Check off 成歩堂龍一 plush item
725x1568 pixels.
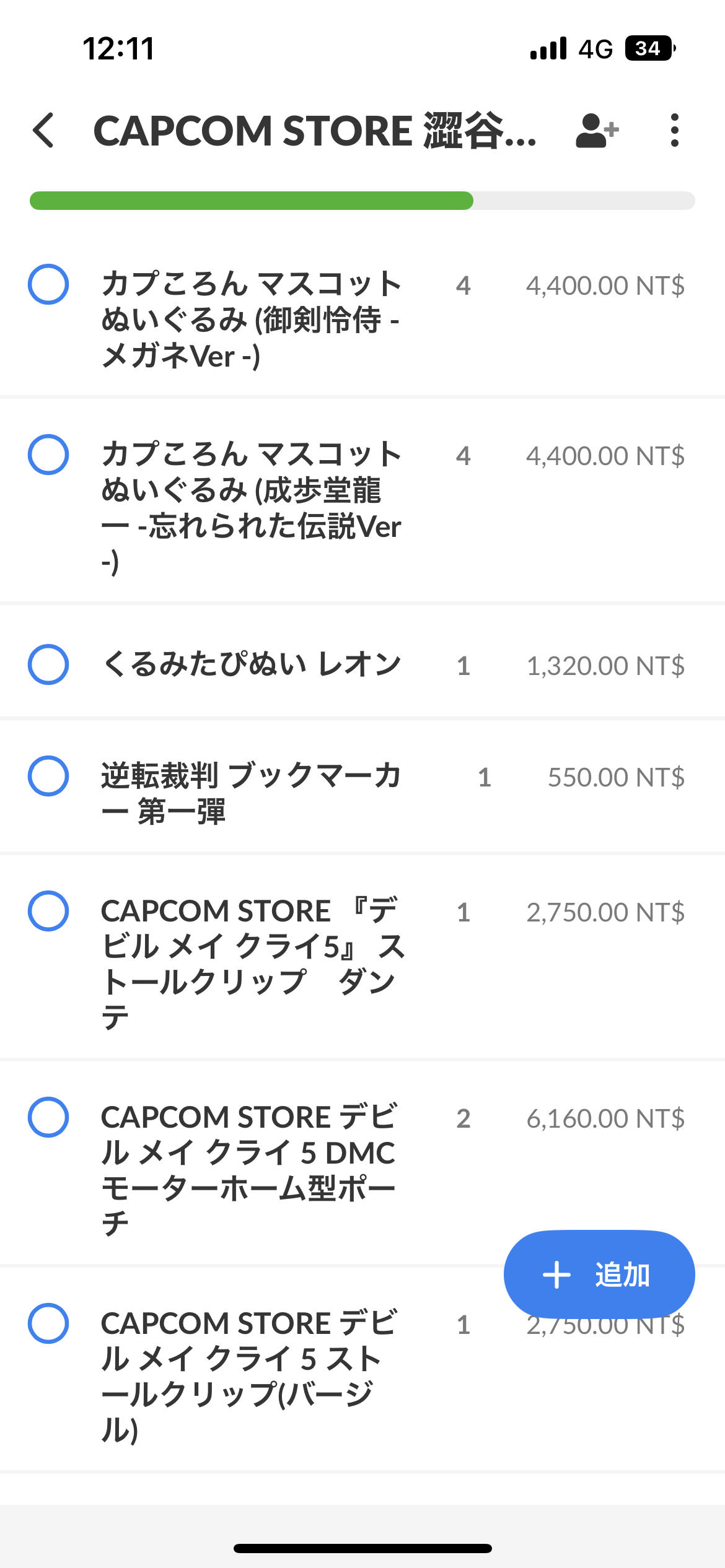(48, 455)
